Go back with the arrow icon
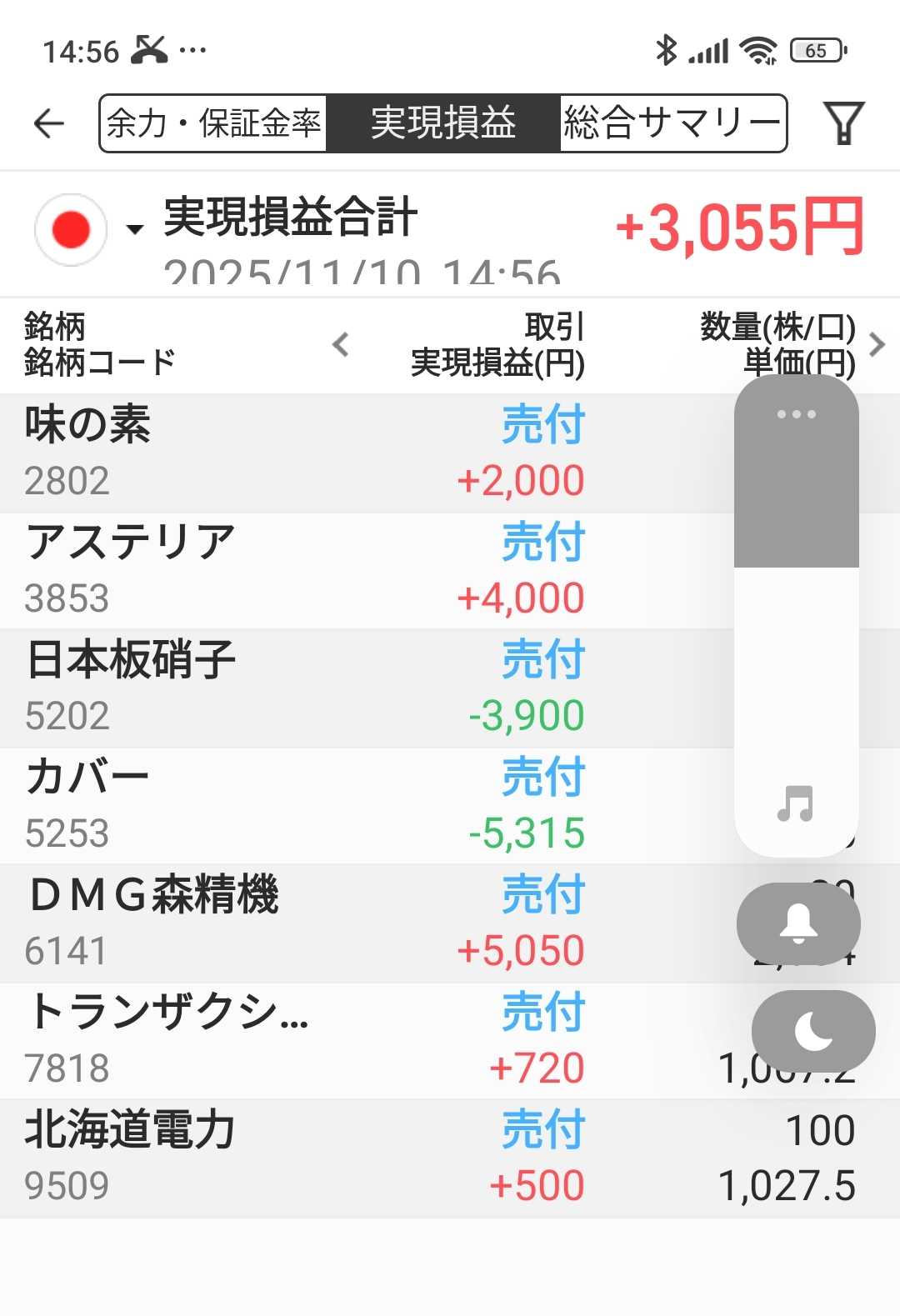 click(x=49, y=123)
